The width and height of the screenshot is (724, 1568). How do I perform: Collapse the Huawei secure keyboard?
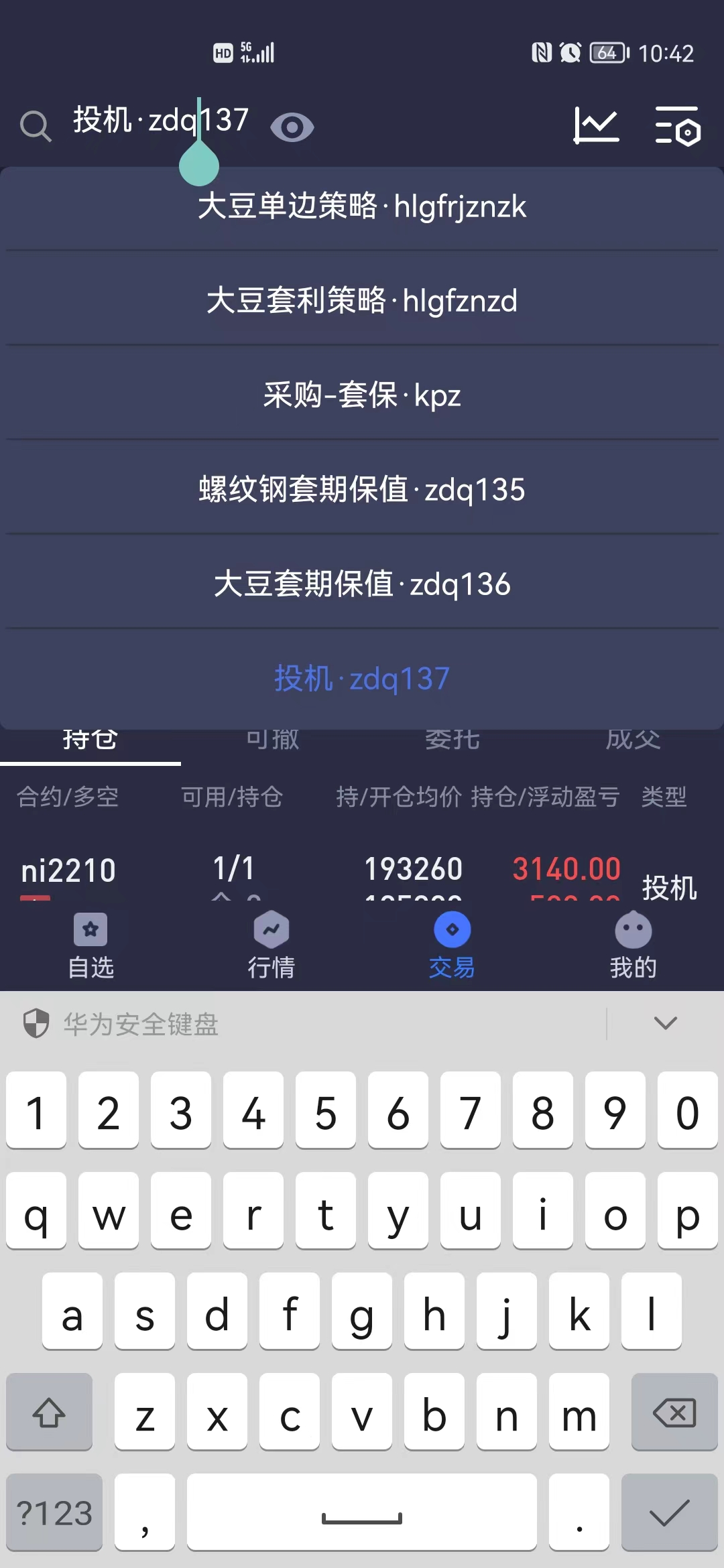click(665, 1023)
